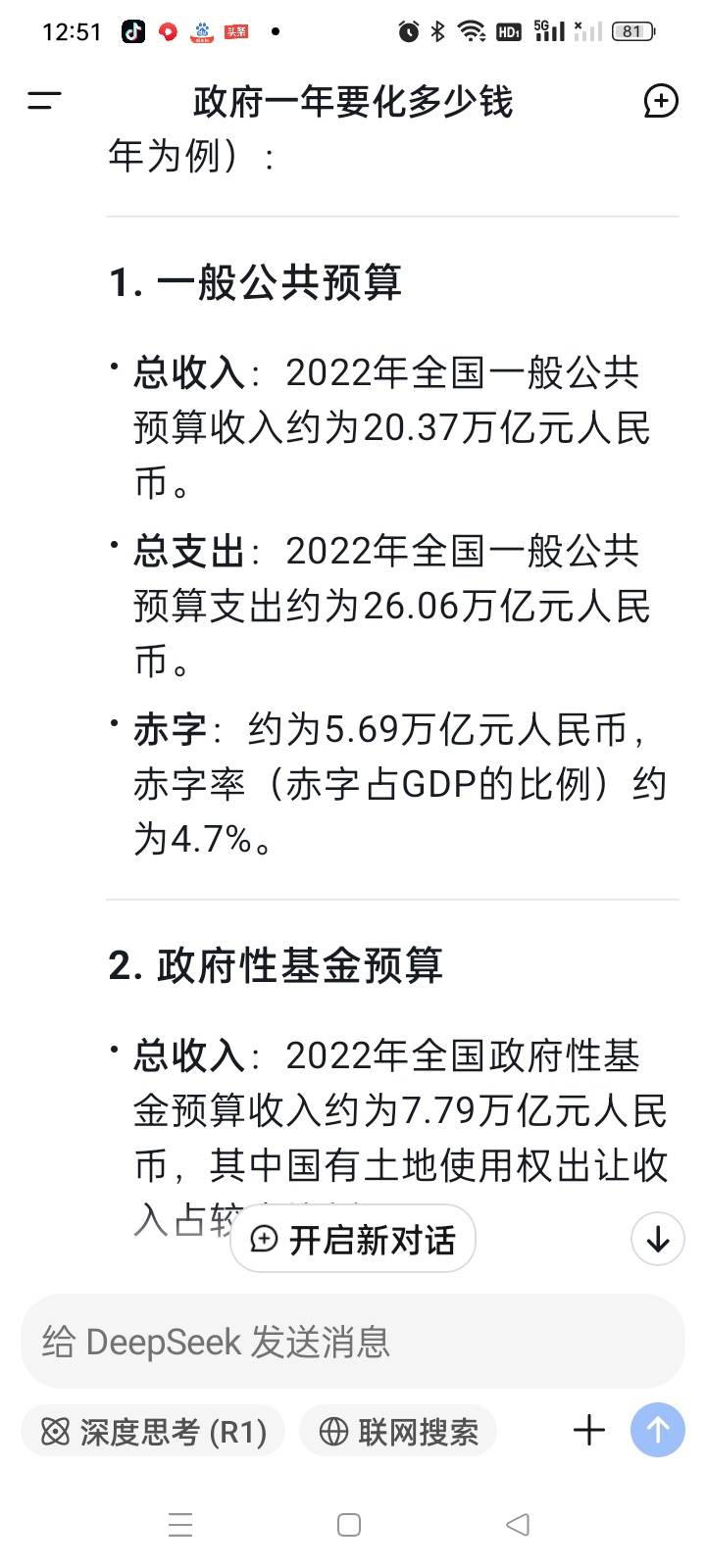Go back using the system navigation bar

click(x=518, y=1525)
